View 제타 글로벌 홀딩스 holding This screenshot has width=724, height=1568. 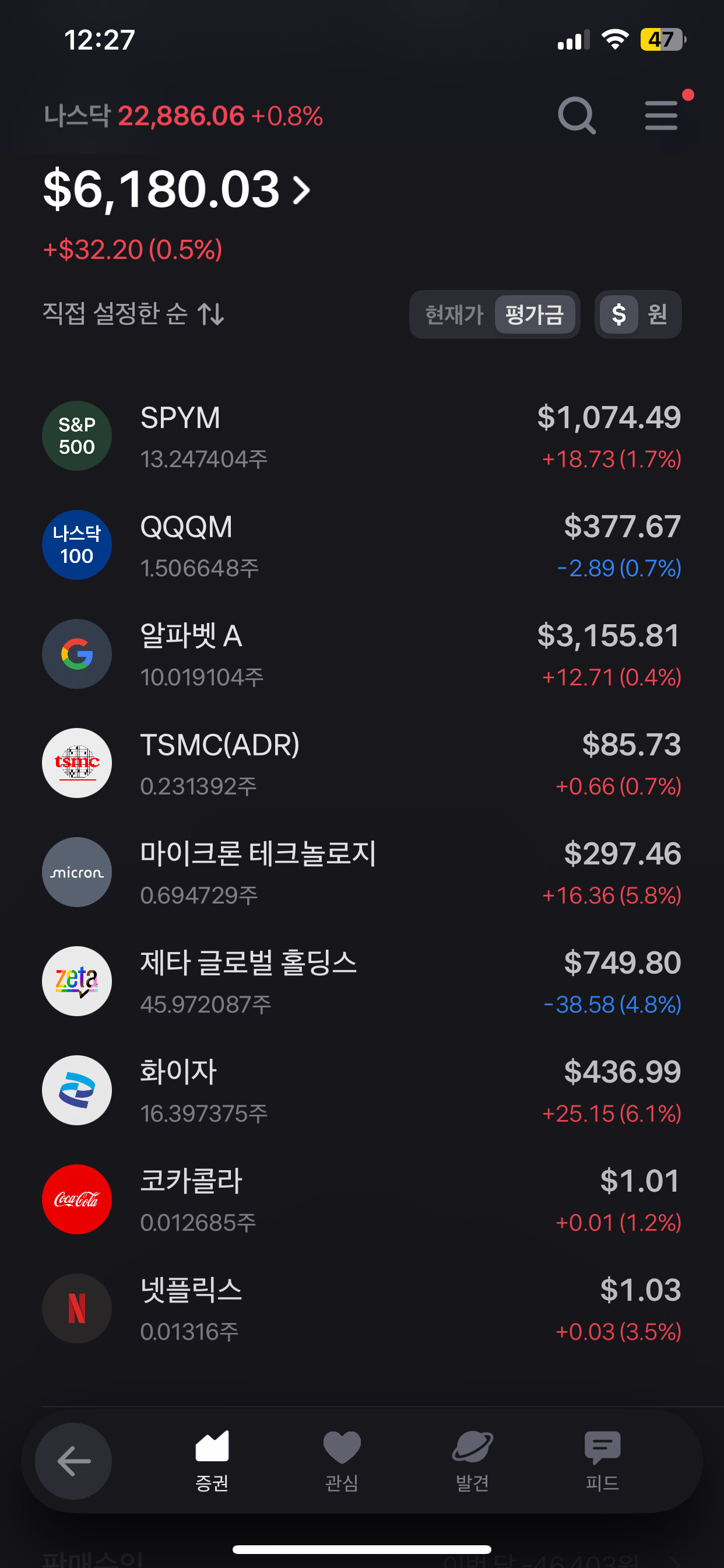[x=361, y=981]
